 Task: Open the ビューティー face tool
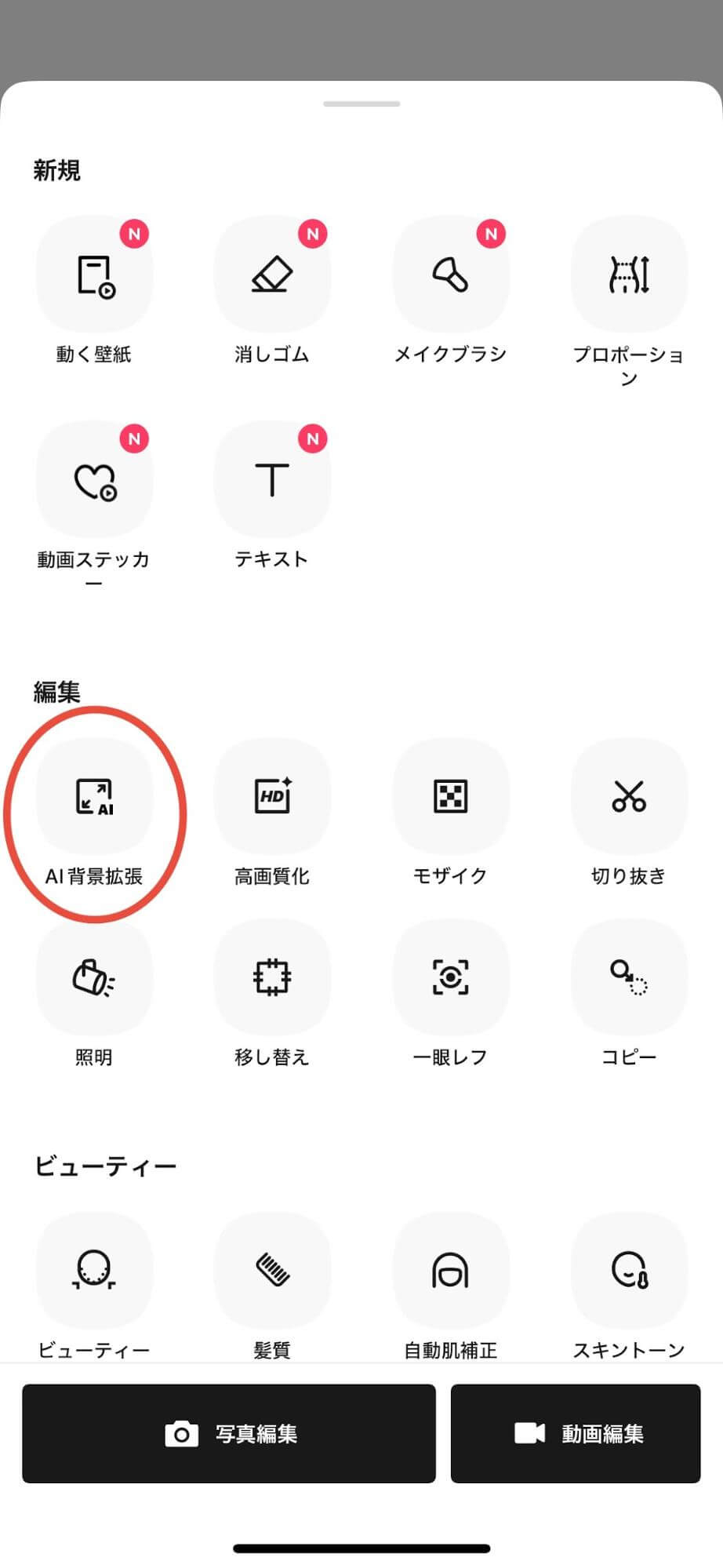(94, 1270)
